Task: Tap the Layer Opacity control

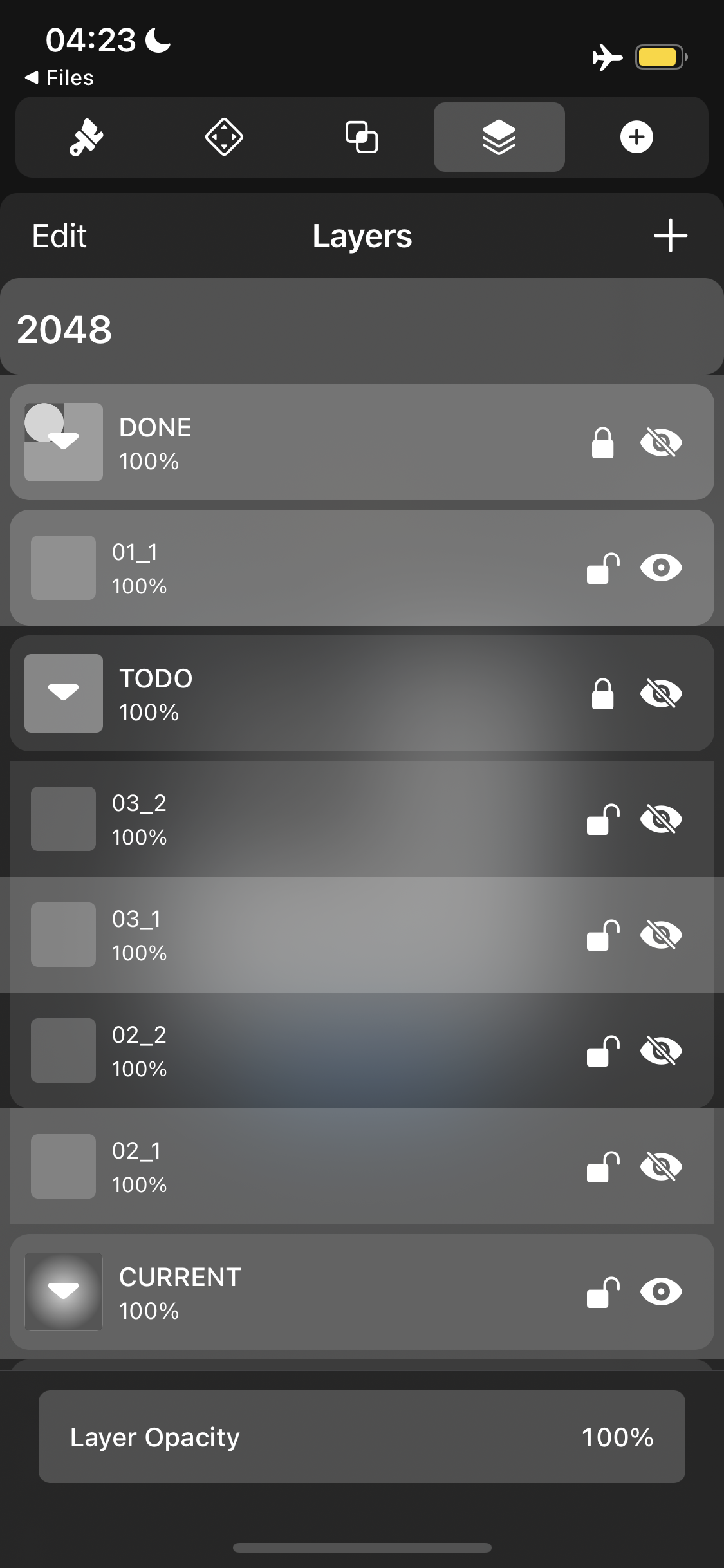Action: [362, 1437]
